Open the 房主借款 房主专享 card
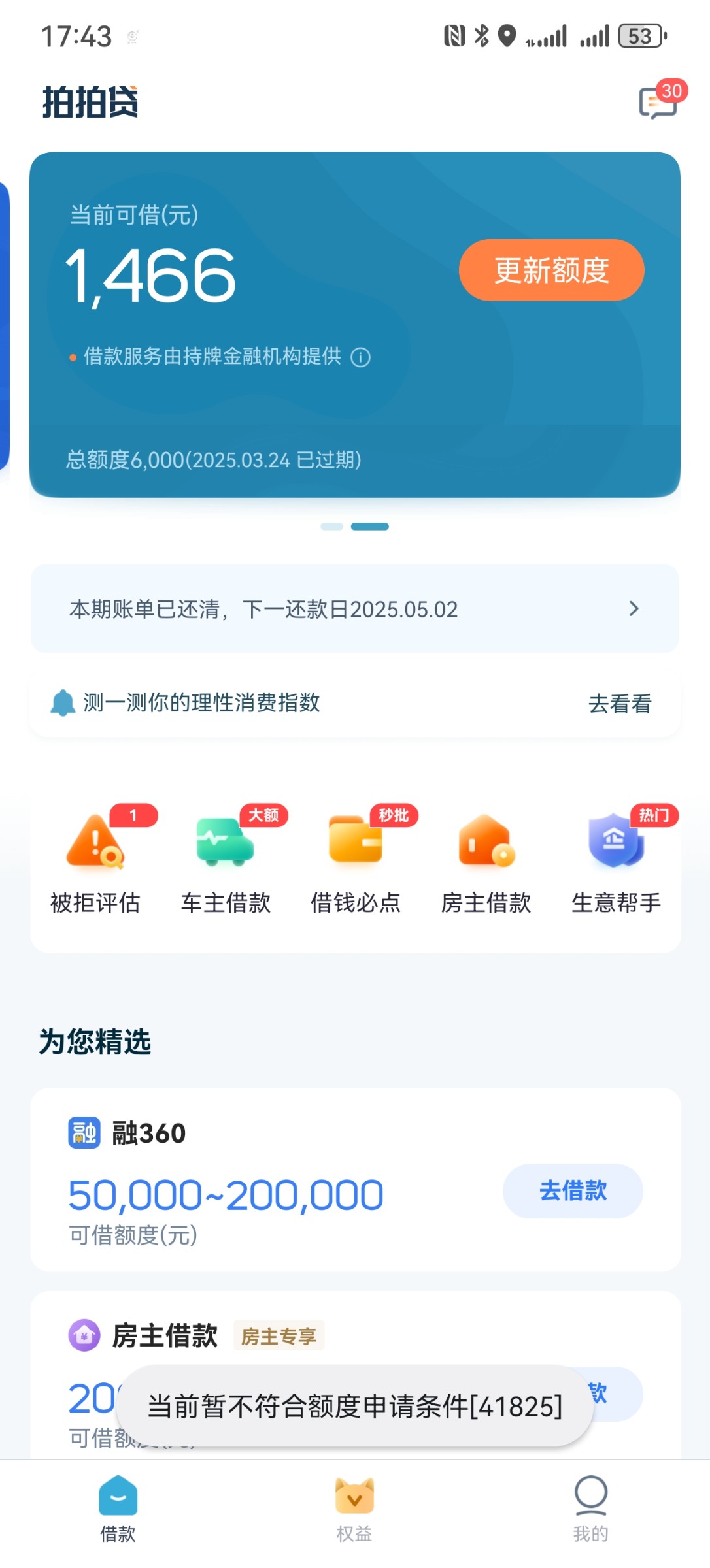Screen dimensions: 710x1568 [355, 1374]
